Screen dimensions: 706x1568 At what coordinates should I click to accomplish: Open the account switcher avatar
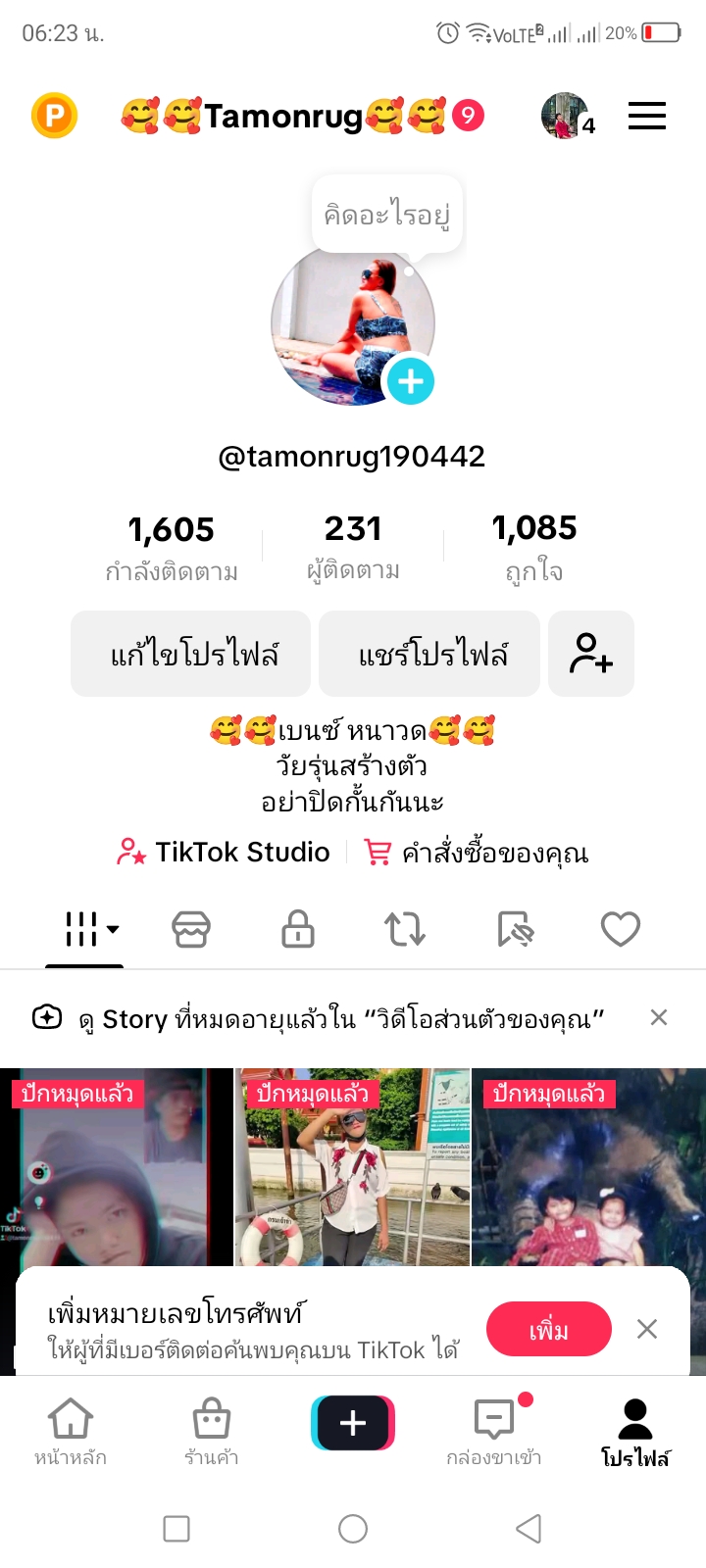click(x=567, y=116)
